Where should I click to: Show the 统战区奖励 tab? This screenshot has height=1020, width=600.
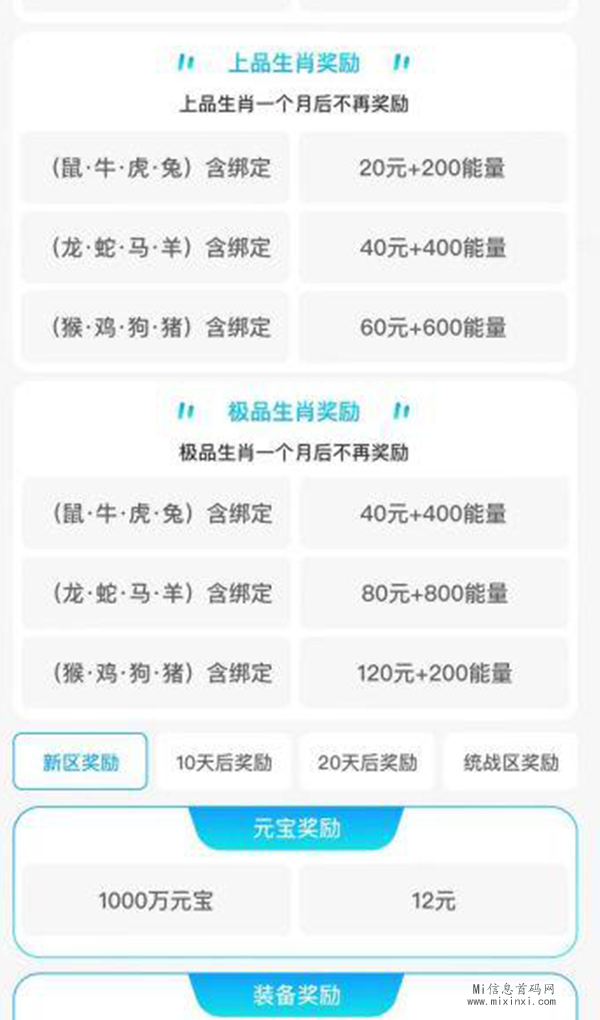tap(511, 762)
